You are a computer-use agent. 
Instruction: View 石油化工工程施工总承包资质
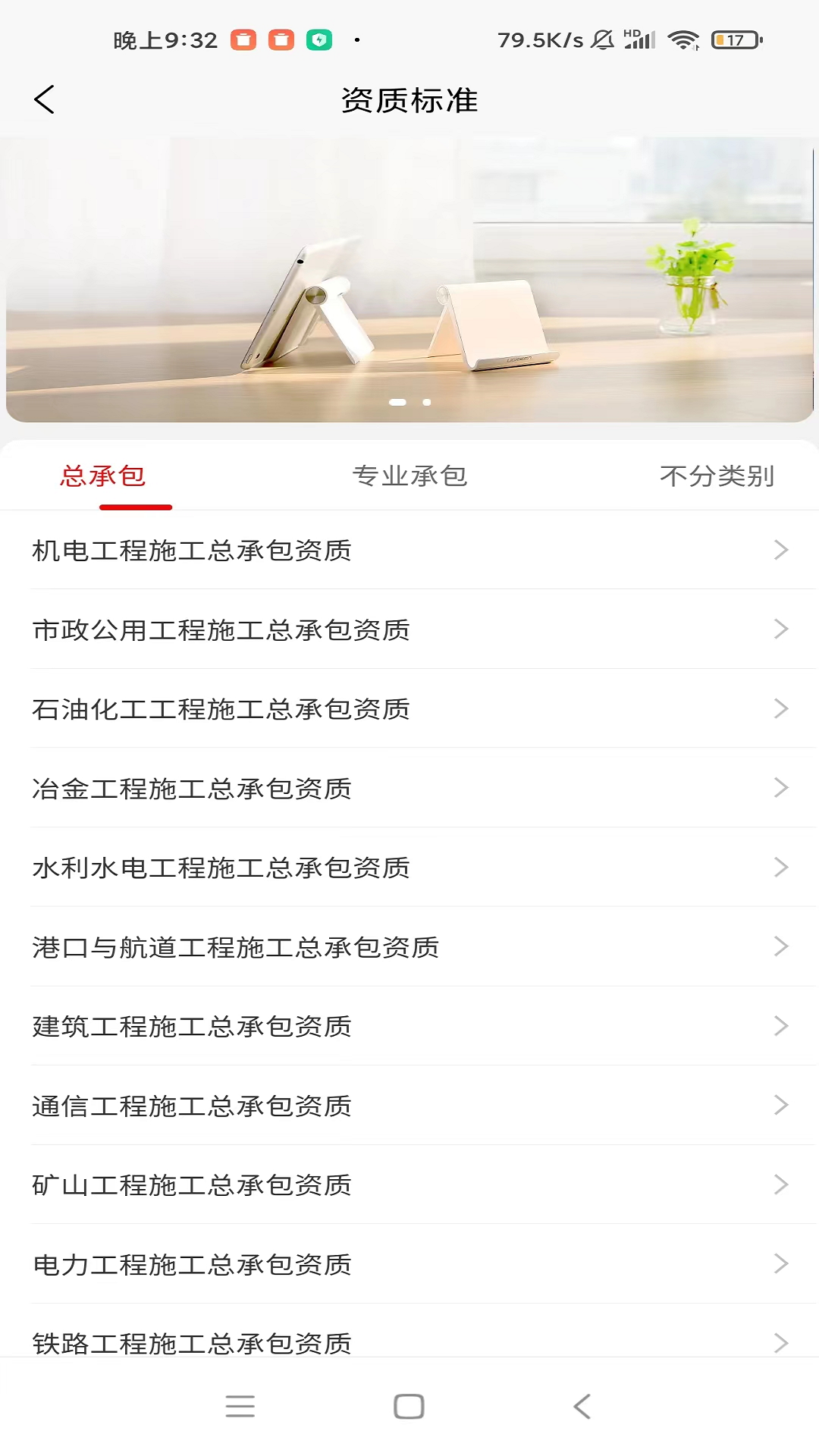click(x=409, y=709)
